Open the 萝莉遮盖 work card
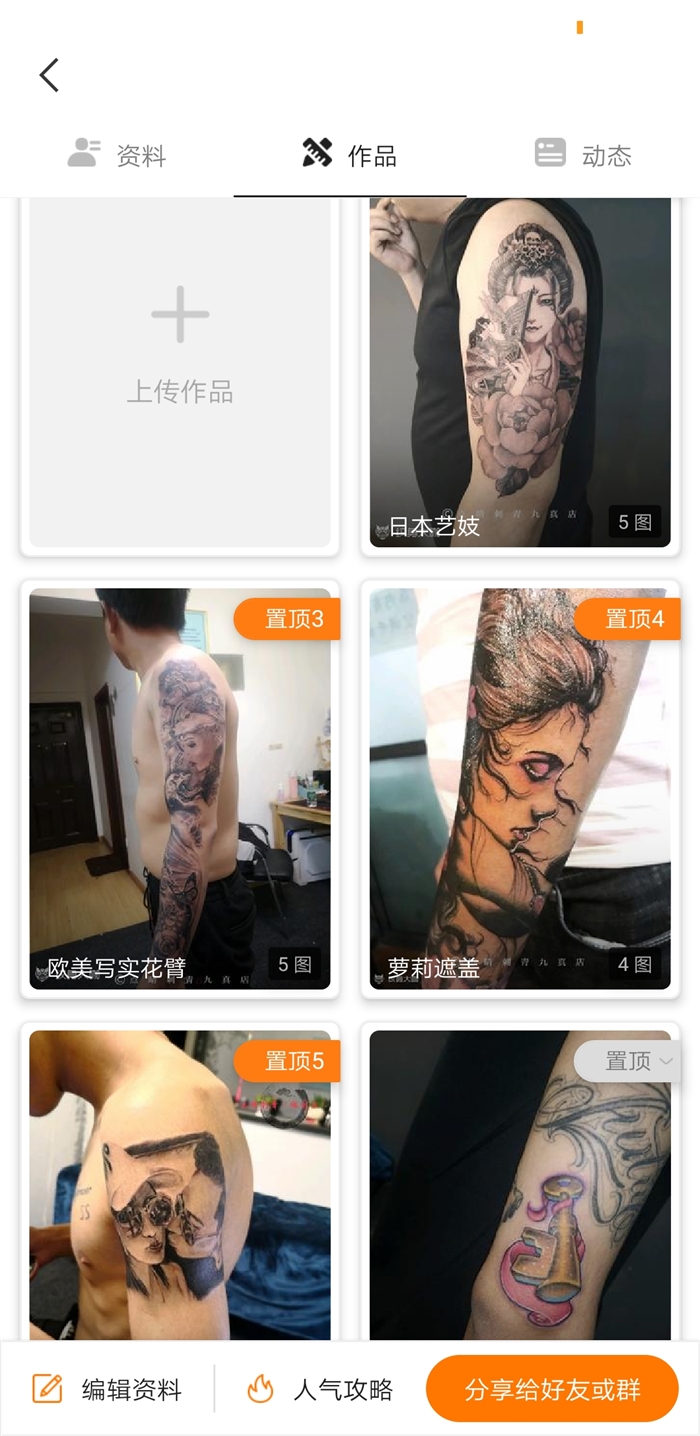Screen dimensions: 700x1436 click(x=520, y=789)
